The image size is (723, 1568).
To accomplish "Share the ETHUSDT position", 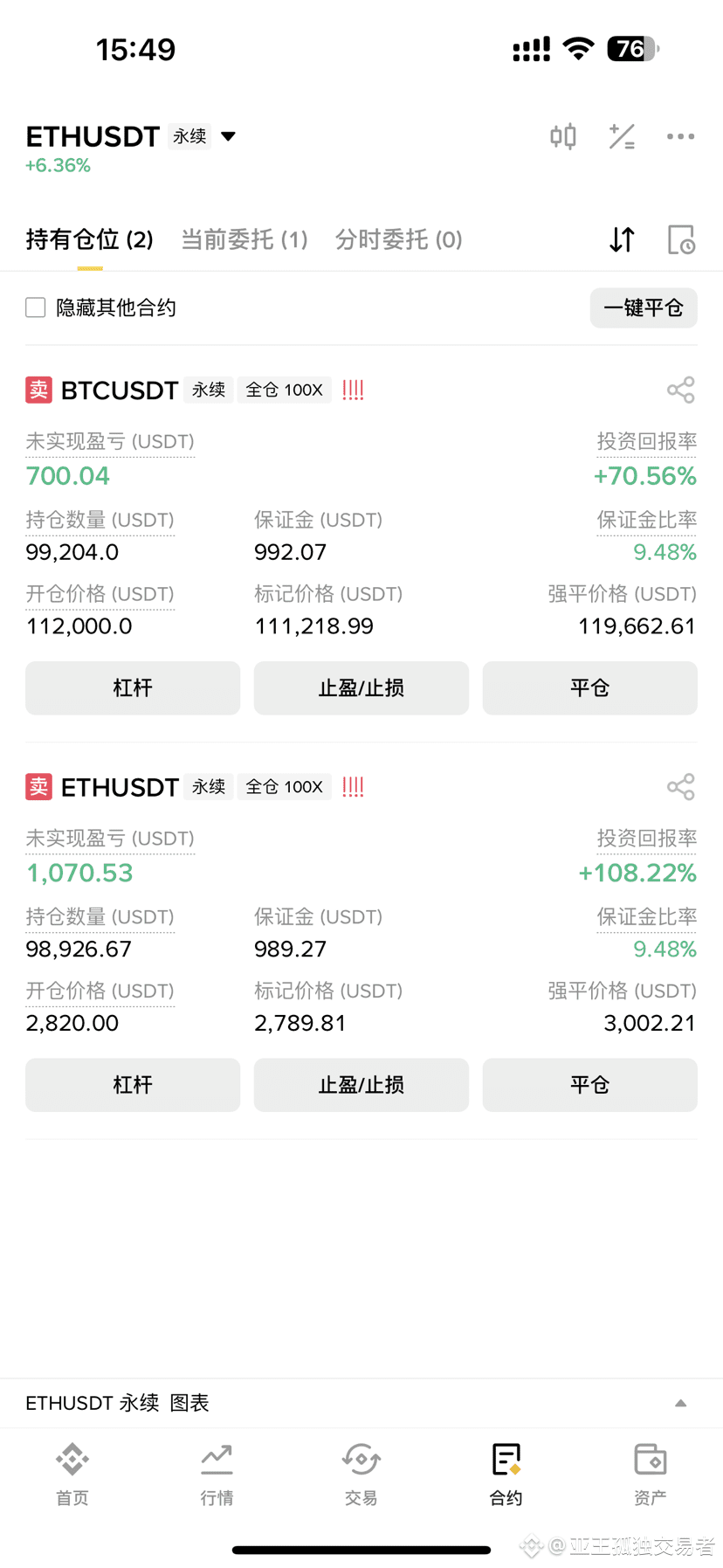I will 681,787.
